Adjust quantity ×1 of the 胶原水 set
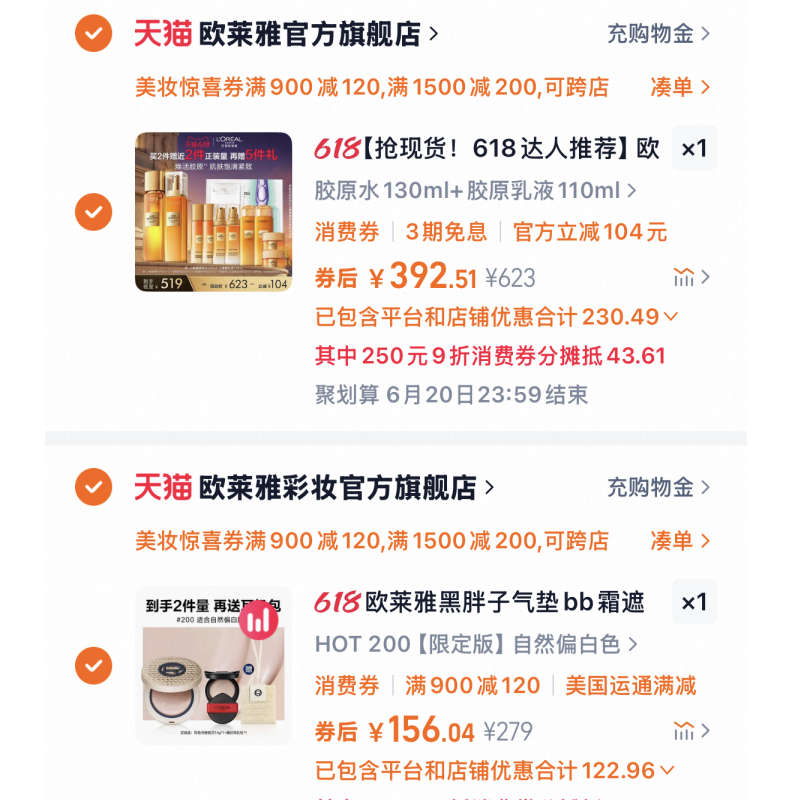The width and height of the screenshot is (800, 800). 694,149
